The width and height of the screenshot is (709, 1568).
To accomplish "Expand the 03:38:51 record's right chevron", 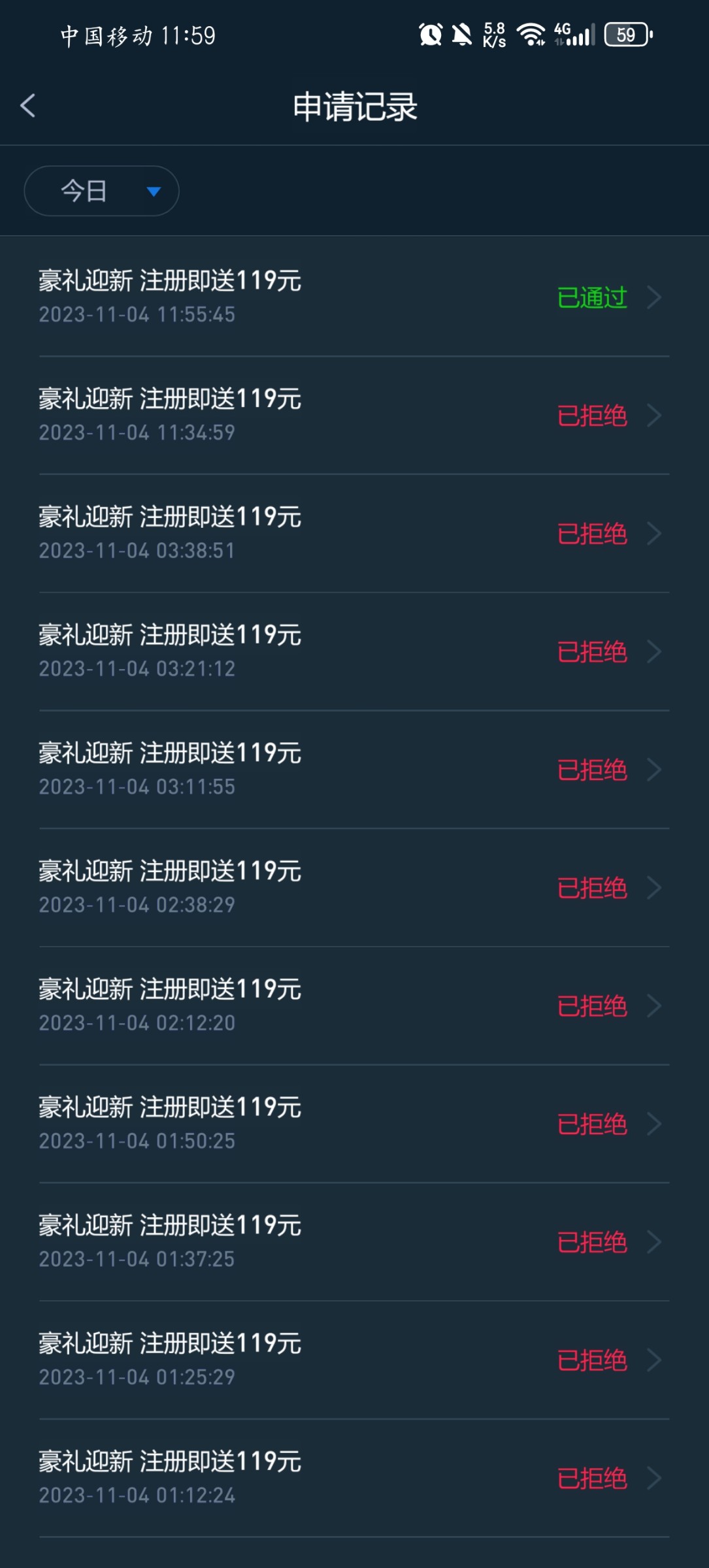I will click(x=653, y=534).
